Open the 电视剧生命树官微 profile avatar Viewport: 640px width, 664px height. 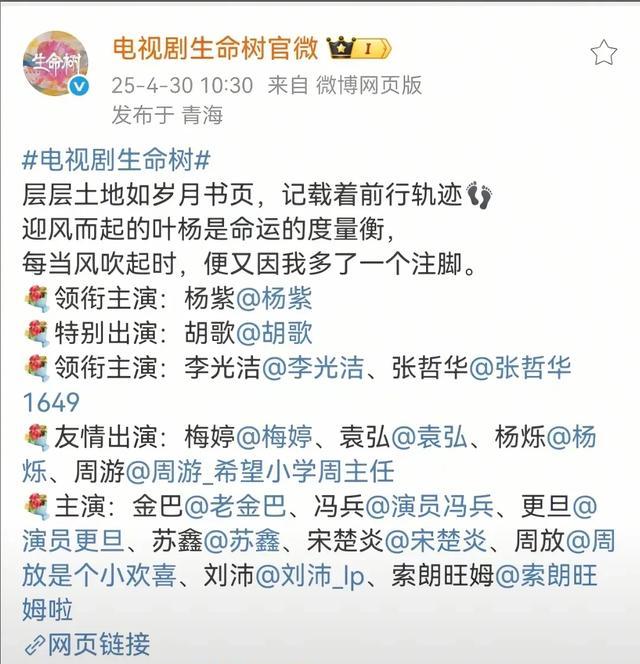[56, 66]
